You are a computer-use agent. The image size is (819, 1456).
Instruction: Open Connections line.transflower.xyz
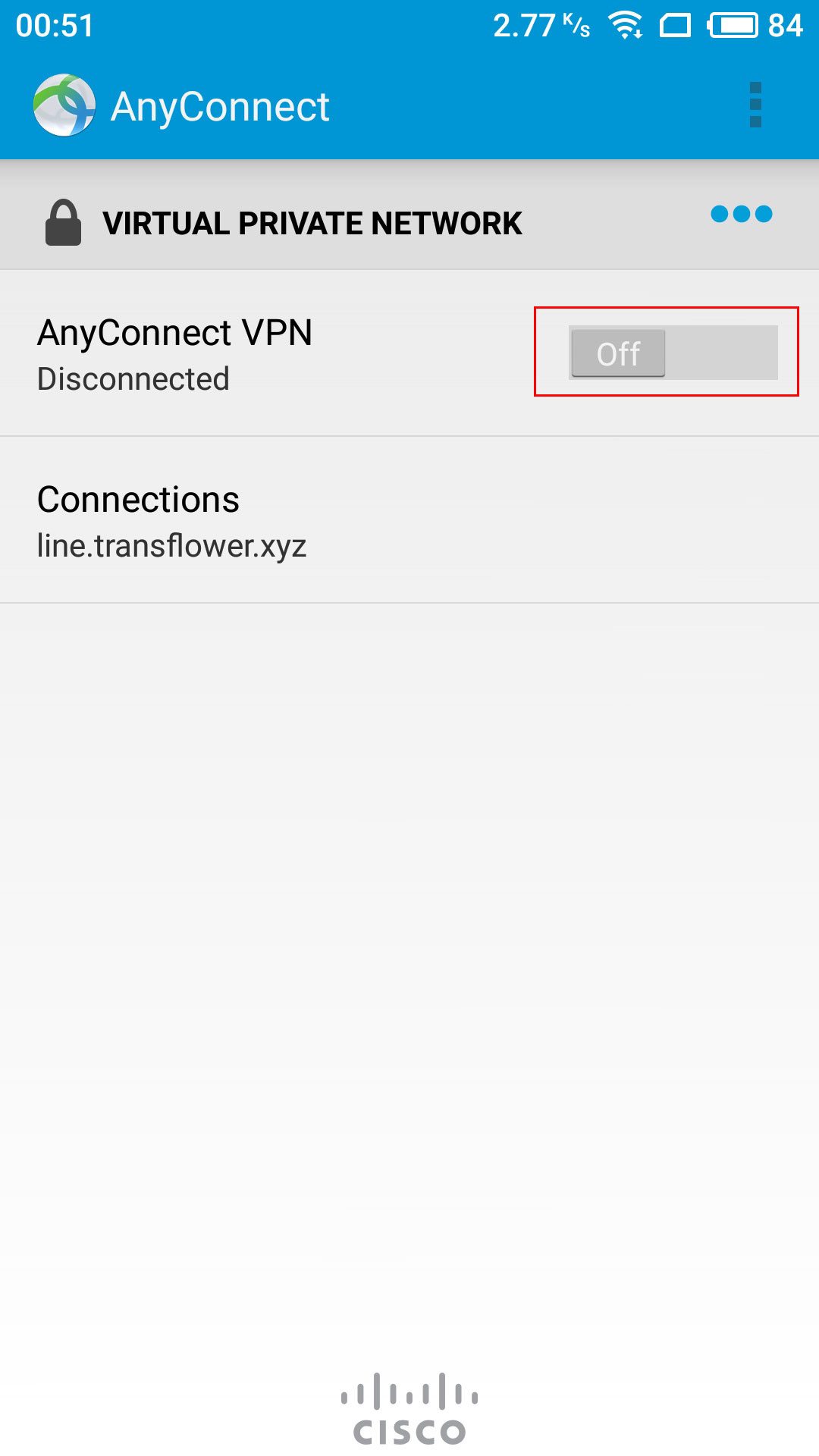(x=409, y=520)
